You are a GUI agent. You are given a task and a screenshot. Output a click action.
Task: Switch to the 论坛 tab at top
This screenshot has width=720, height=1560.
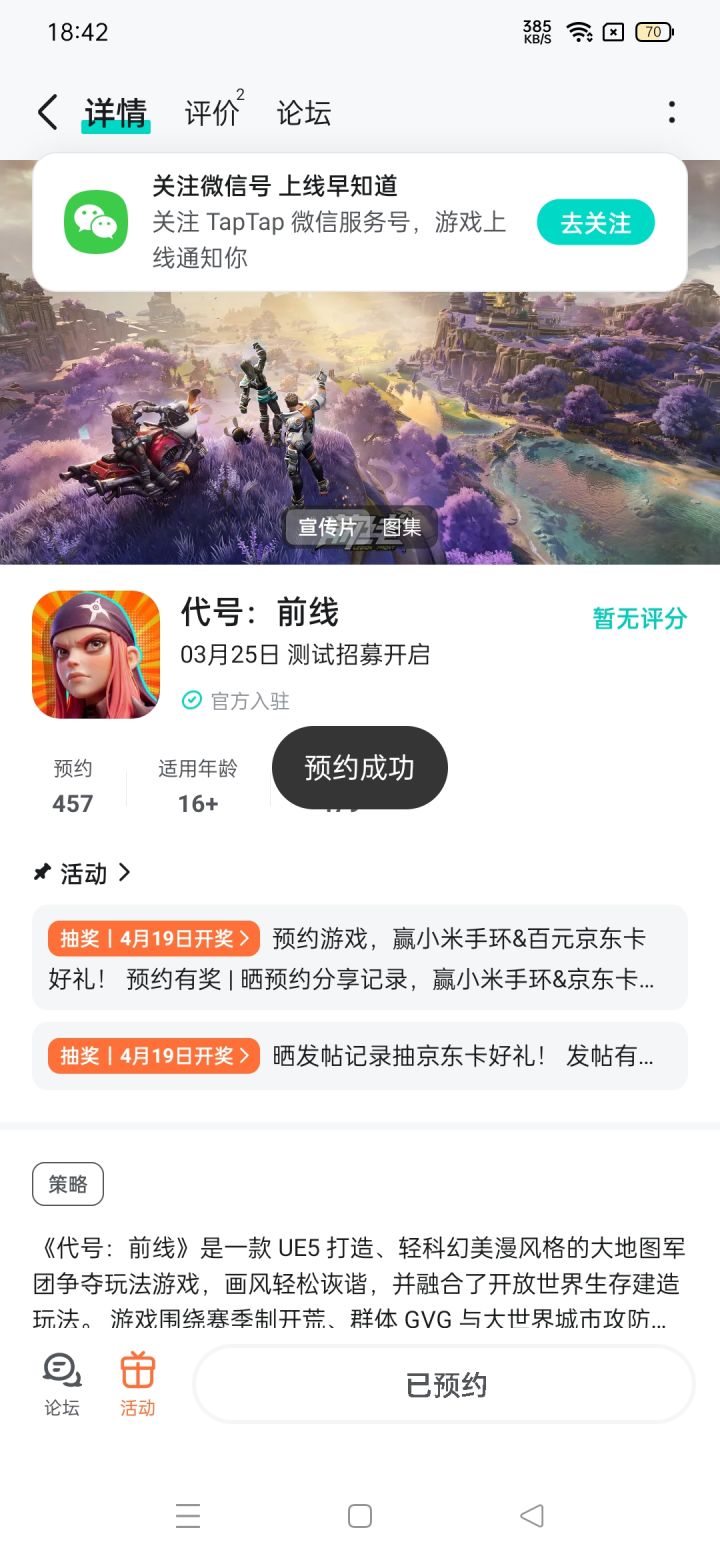pos(302,113)
